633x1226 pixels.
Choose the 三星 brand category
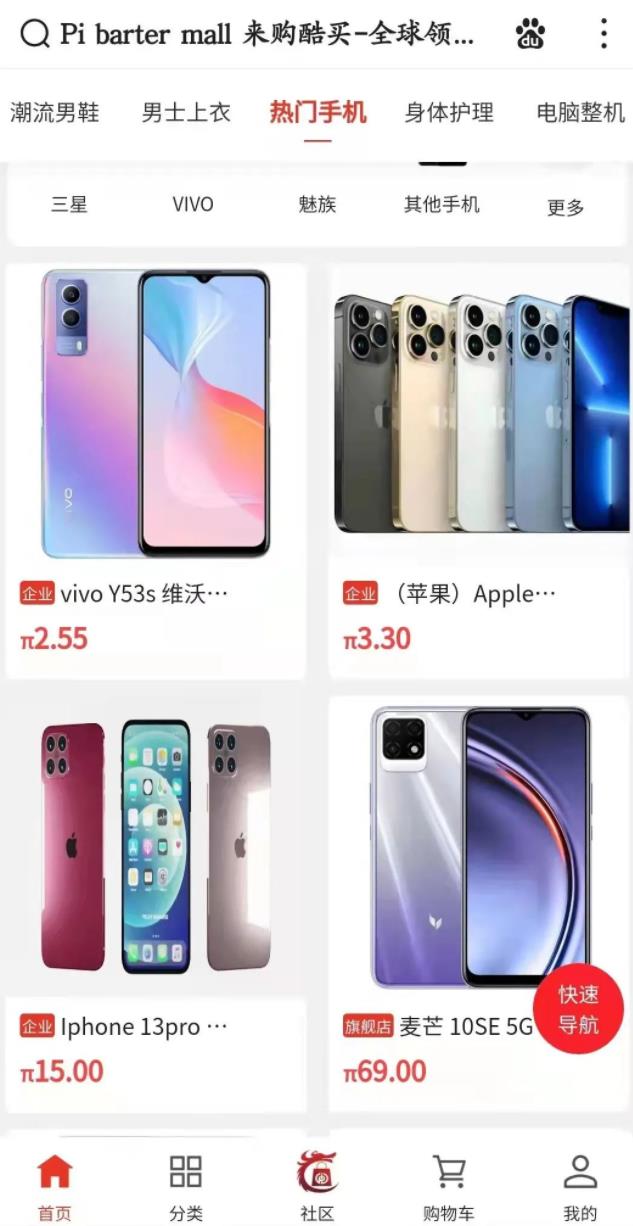tap(69, 205)
